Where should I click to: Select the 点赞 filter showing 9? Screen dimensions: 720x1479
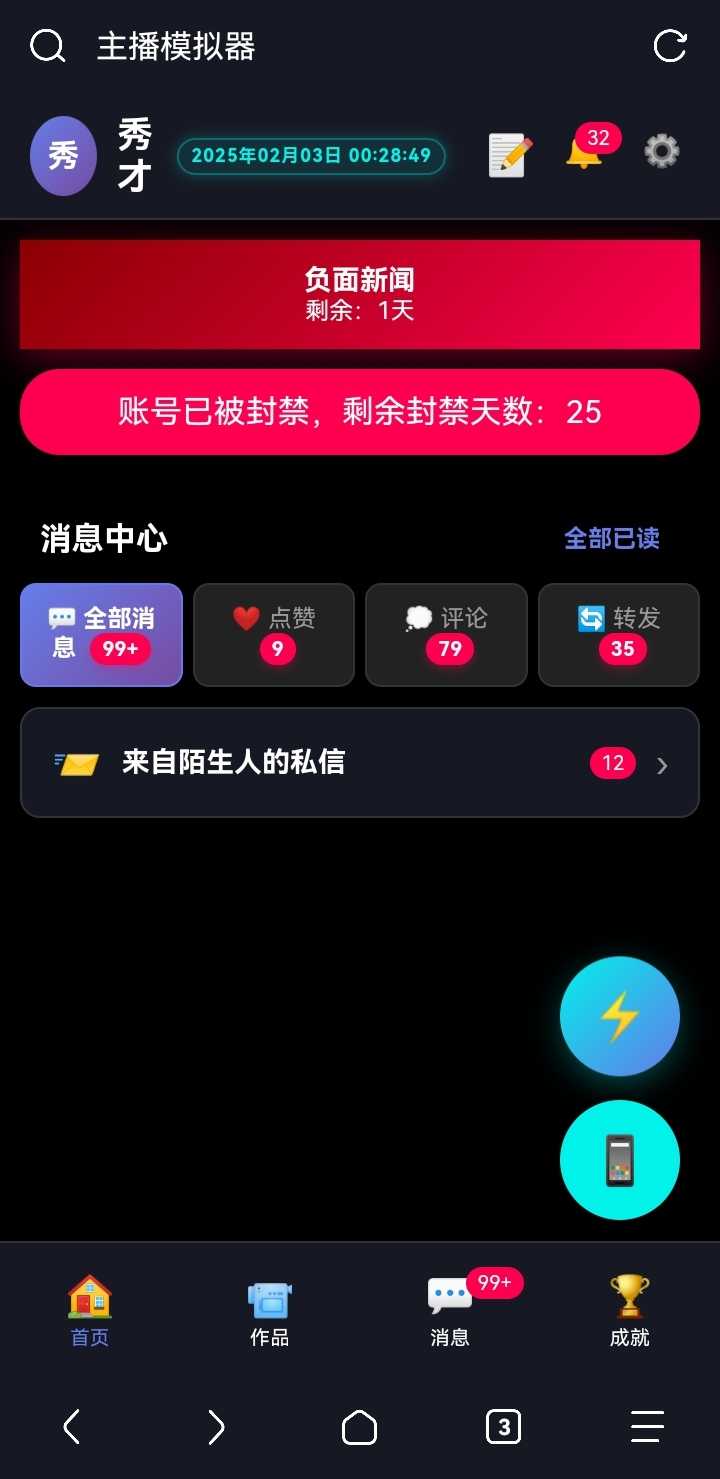[273, 635]
